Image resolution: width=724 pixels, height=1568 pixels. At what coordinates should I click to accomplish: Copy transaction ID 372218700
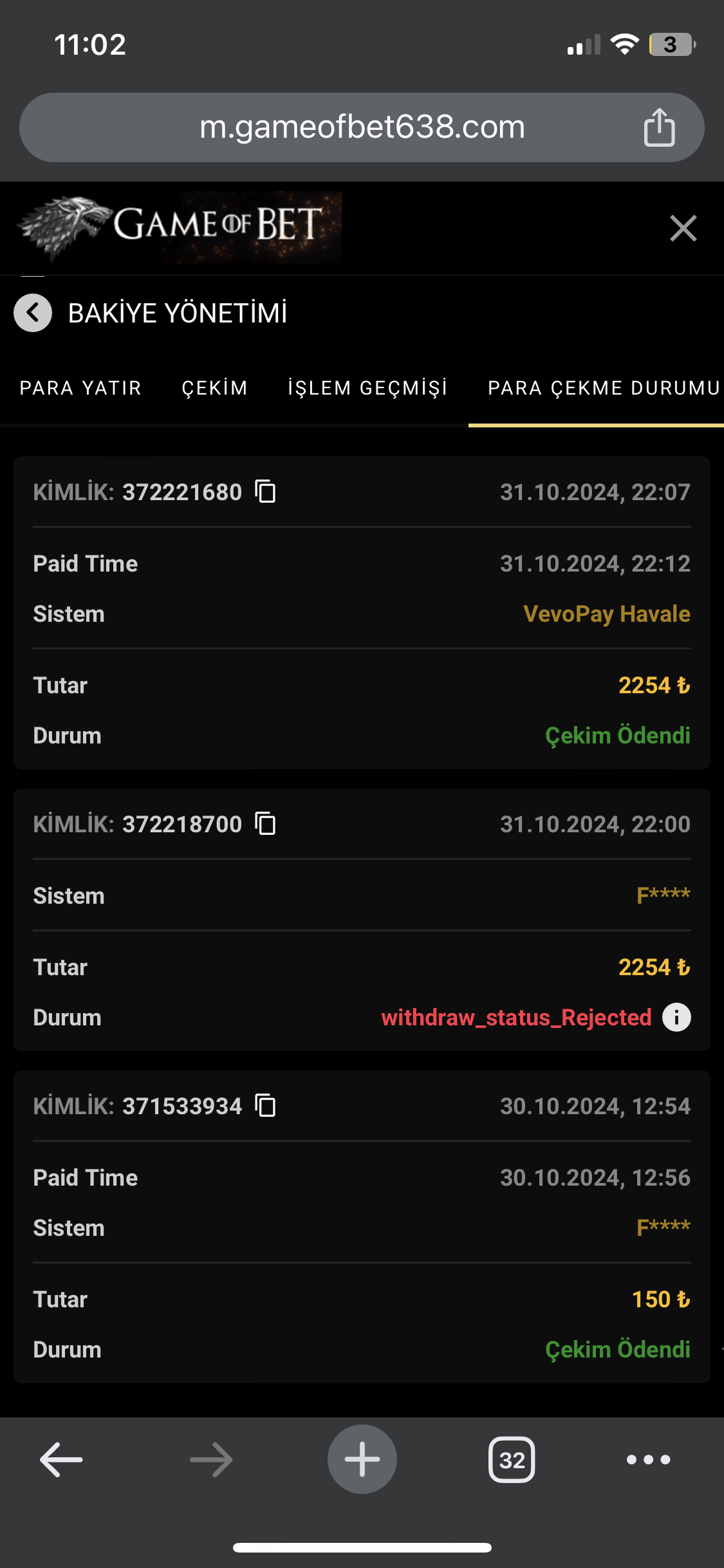pyautogui.click(x=266, y=824)
